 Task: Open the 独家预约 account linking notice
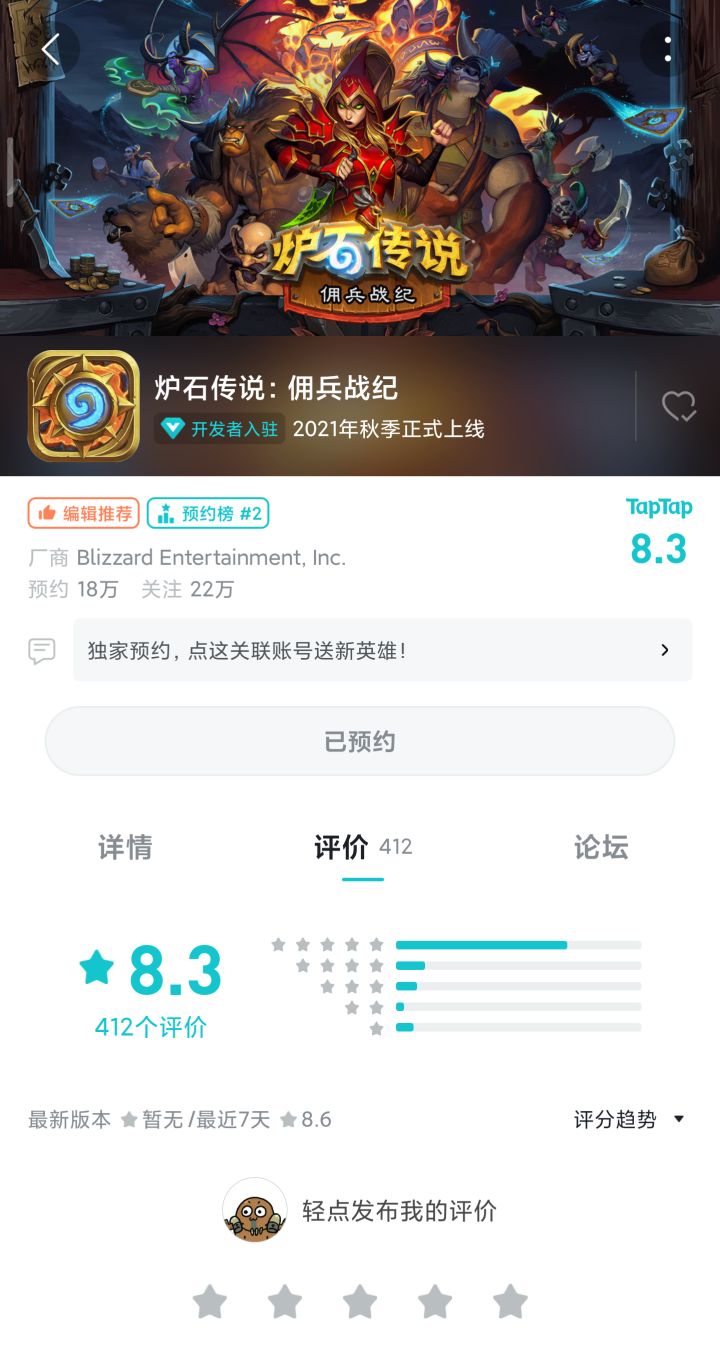(x=382, y=650)
